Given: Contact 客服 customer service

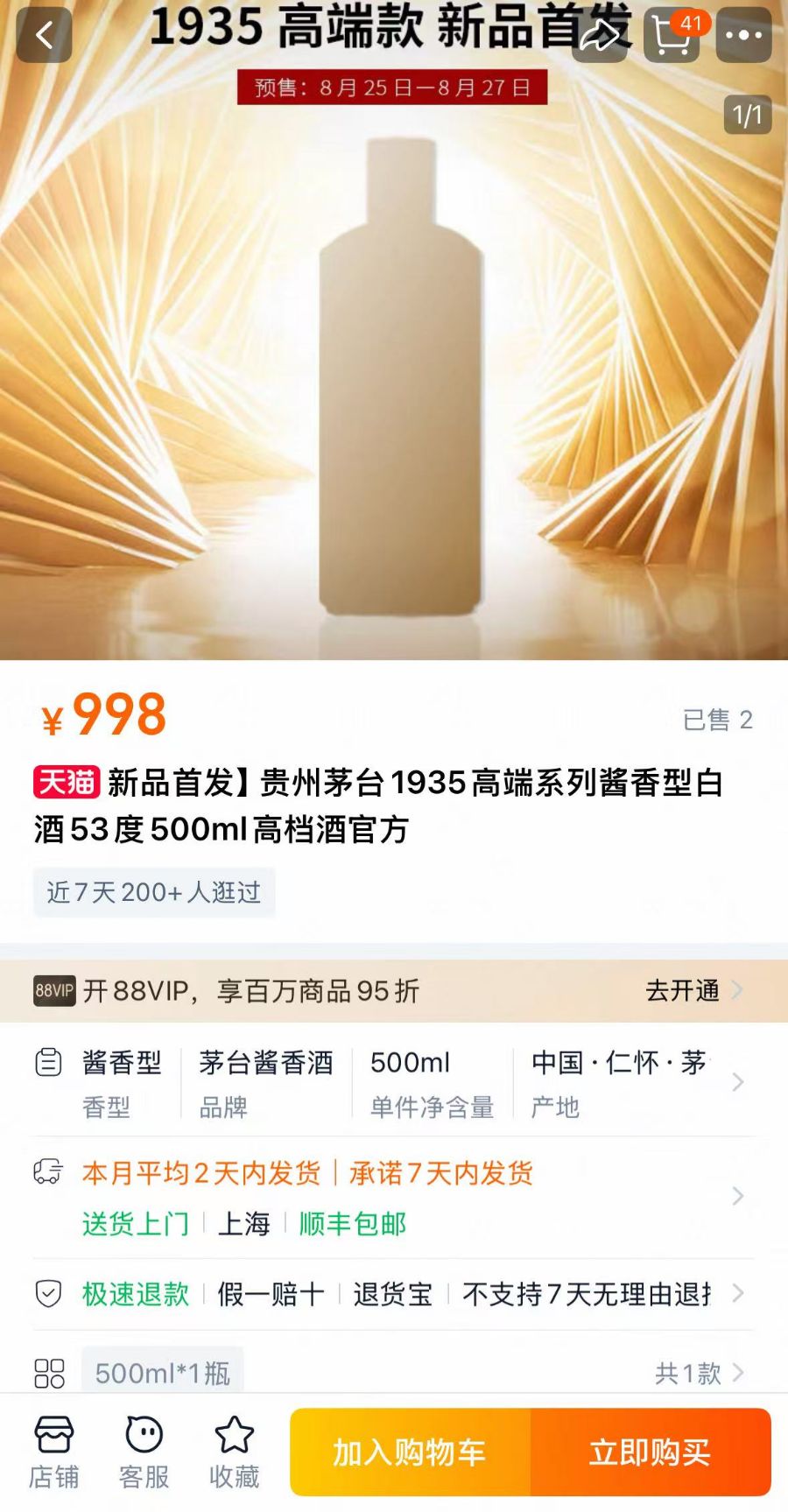Looking at the screenshot, I should [144, 1452].
